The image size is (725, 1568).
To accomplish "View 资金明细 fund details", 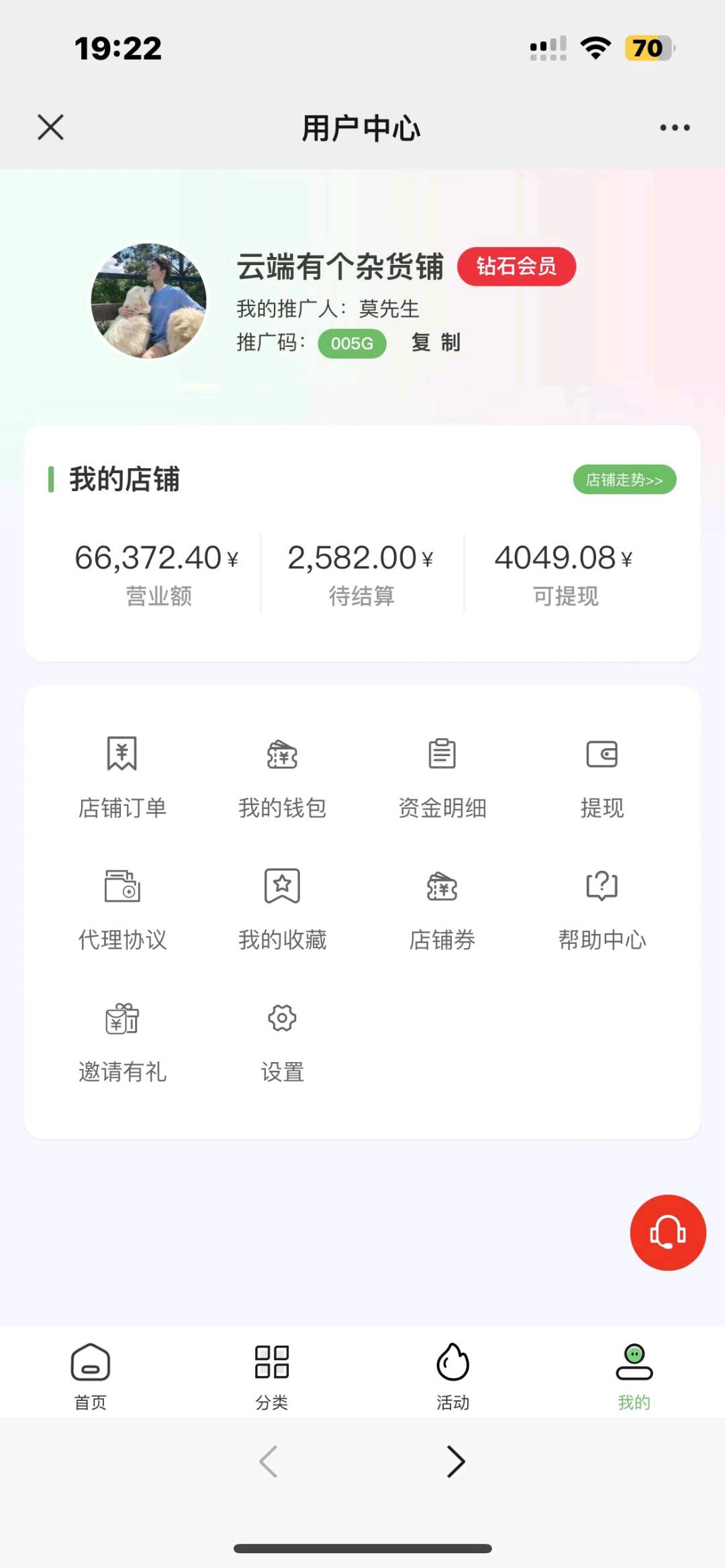I will point(442,777).
